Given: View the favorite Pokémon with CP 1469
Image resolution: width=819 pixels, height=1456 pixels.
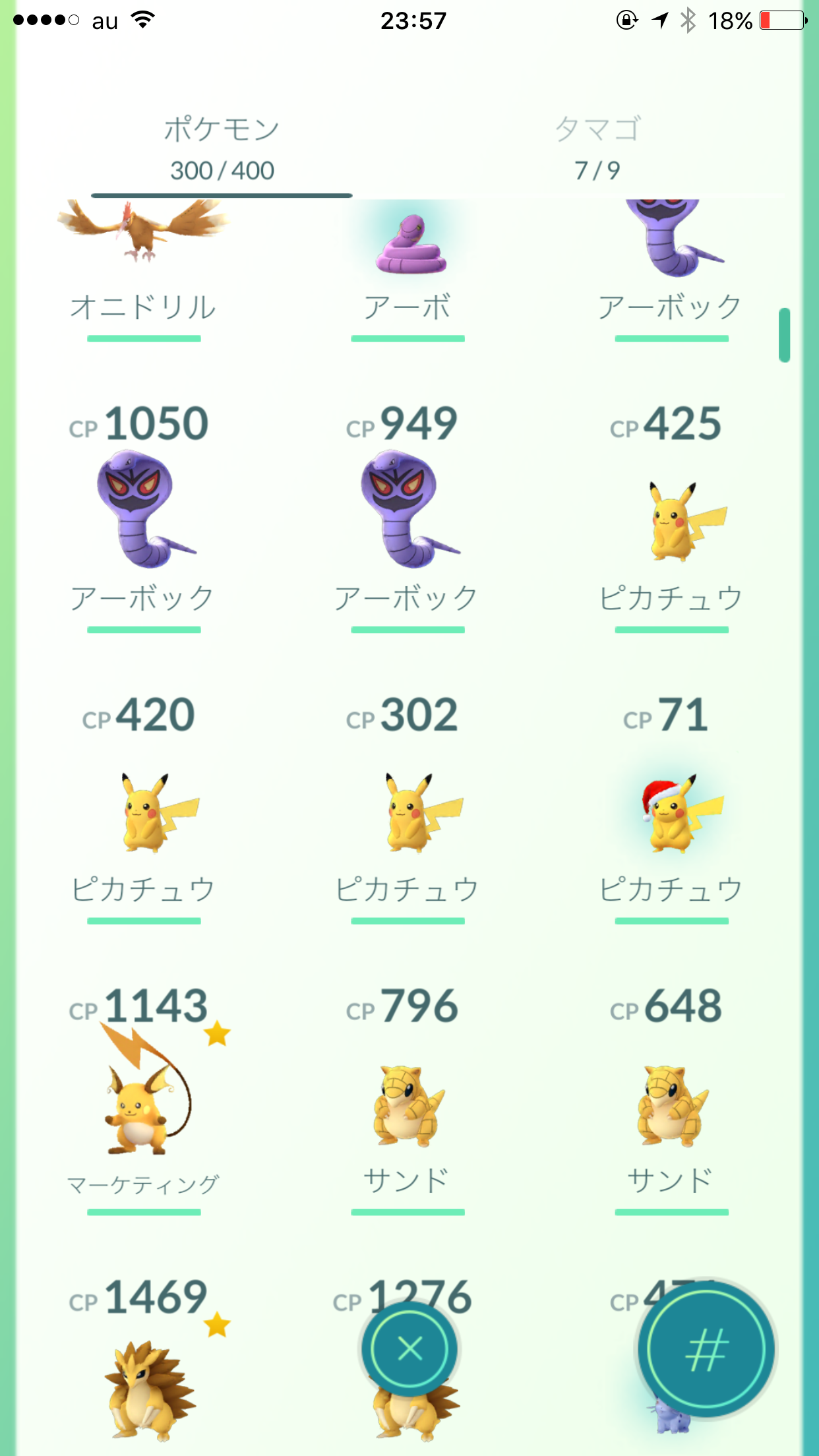Looking at the screenshot, I should pos(144,1385).
